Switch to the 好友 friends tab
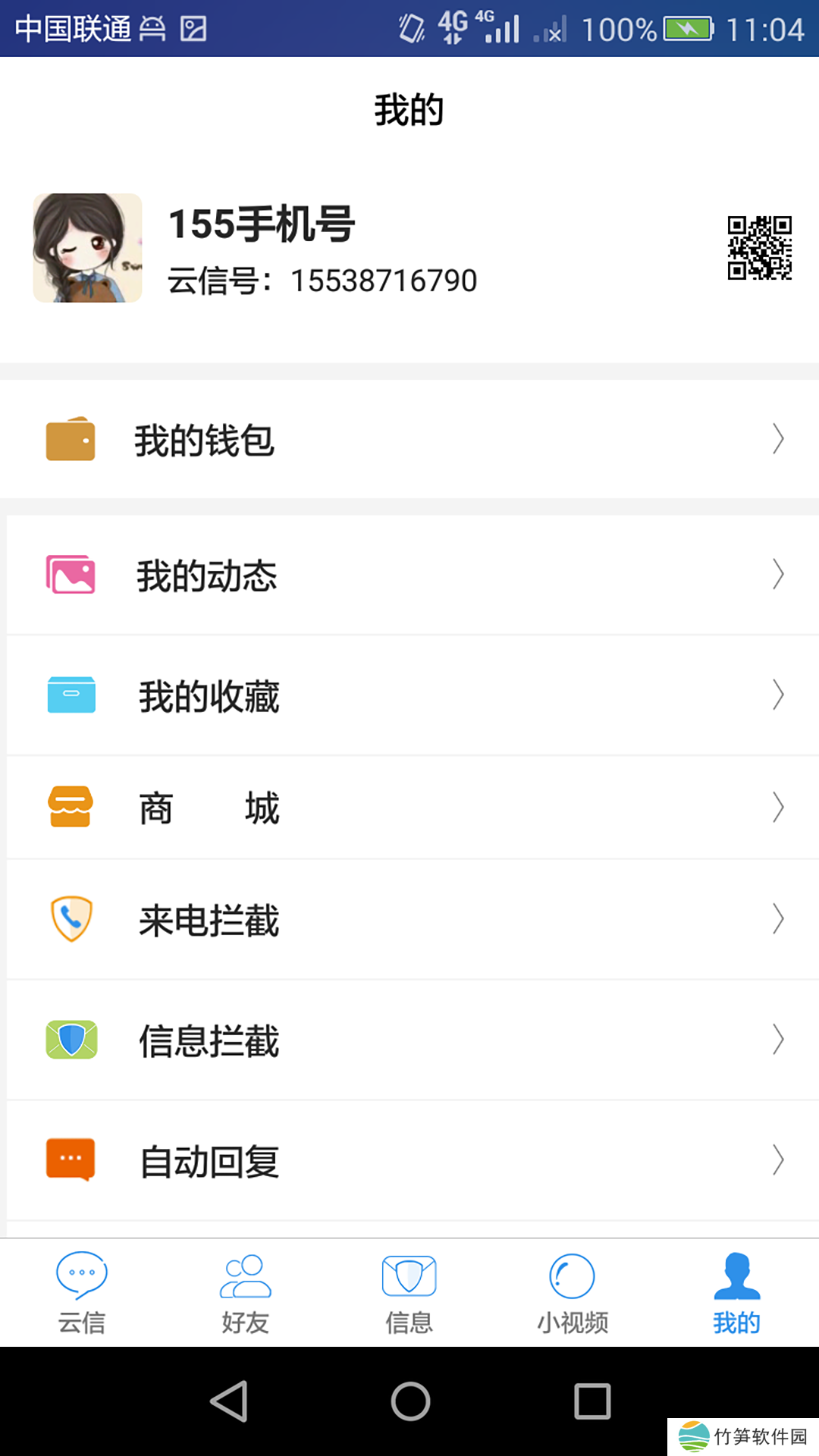Screen dimensions: 819x1456 click(x=246, y=1293)
